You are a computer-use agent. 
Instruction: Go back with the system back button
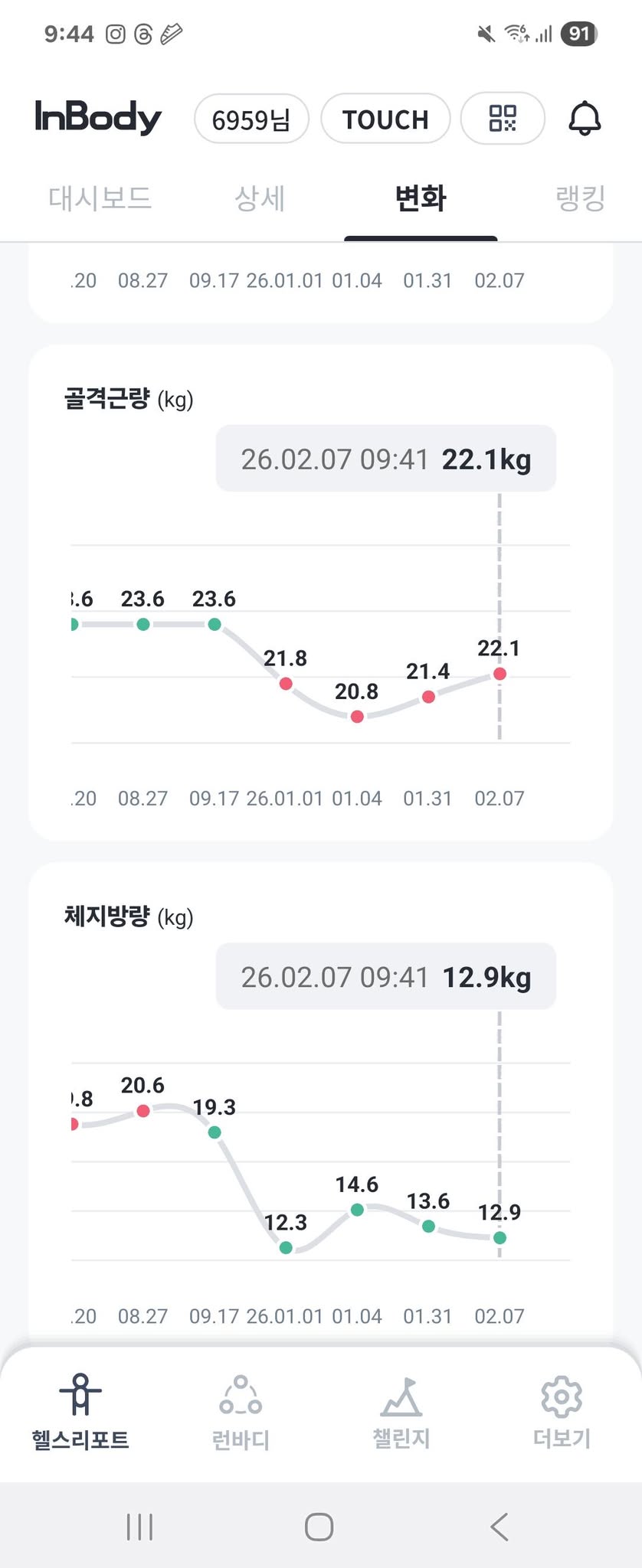(x=500, y=1527)
